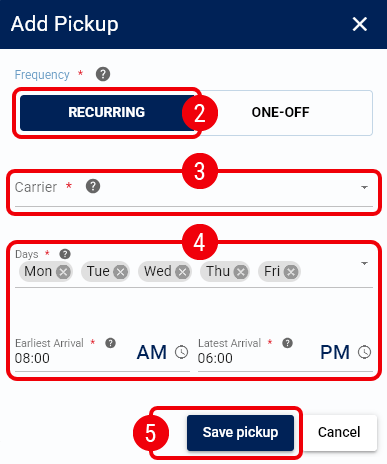Remove Tue from the selected days
This screenshot has height=464, width=387.
point(120,272)
